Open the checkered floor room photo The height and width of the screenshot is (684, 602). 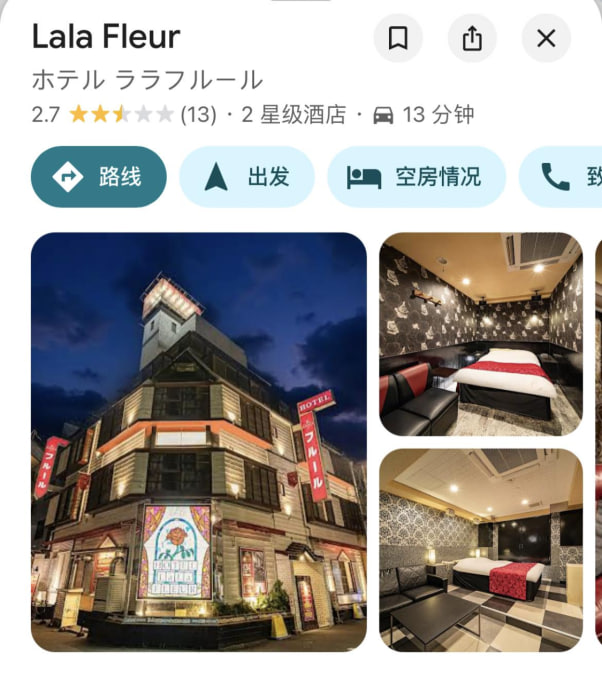[480, 550]
